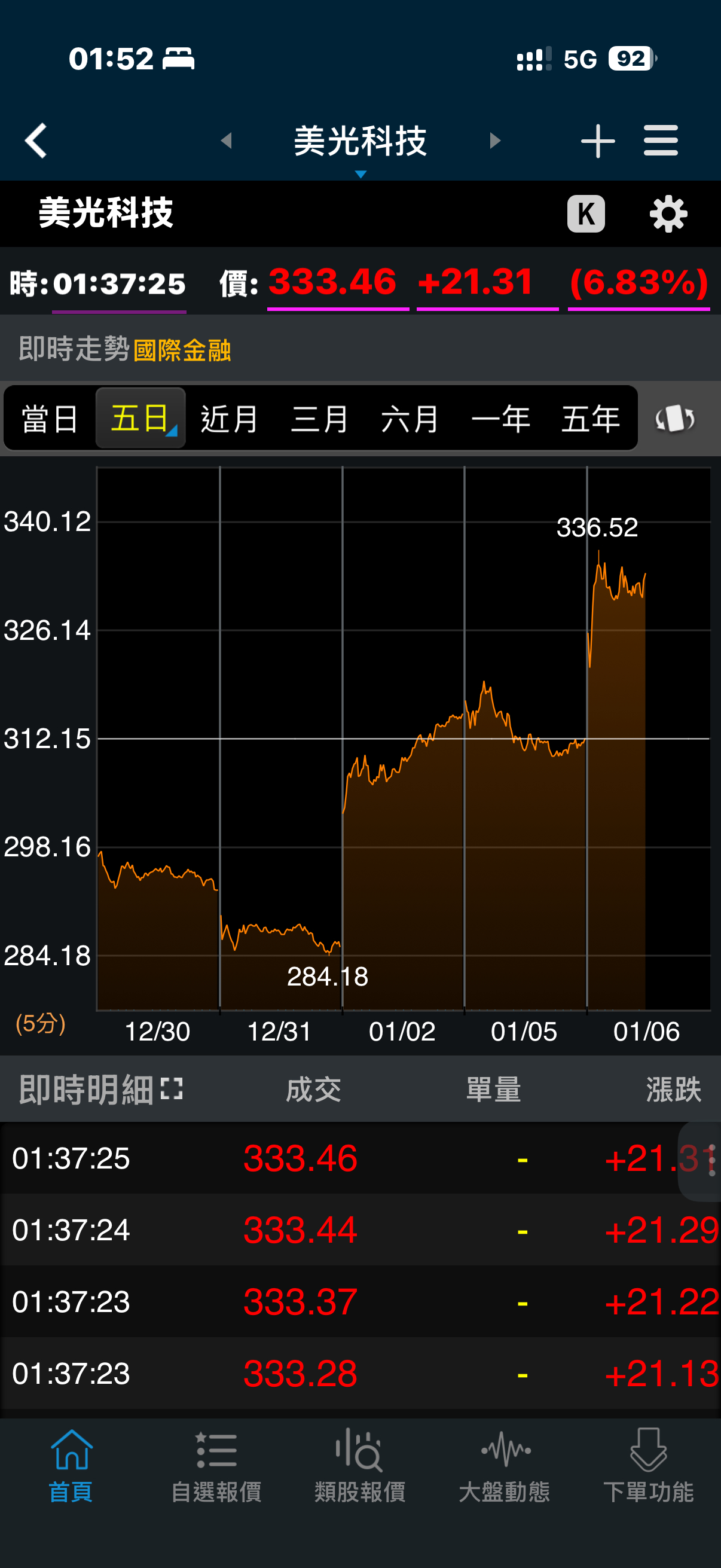
Task: Choose the 一年 chart range
Action: (500, 419)
